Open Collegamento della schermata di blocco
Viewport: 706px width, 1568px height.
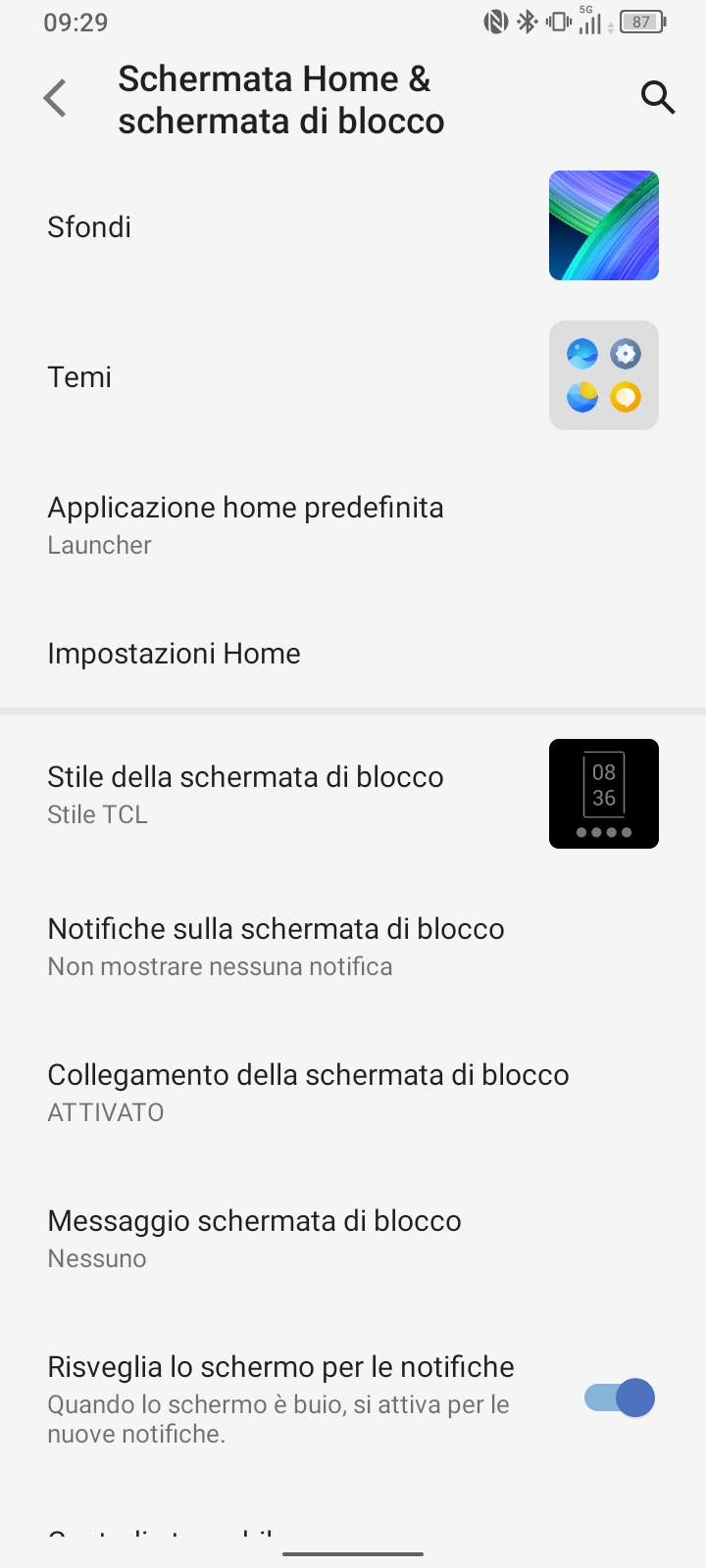pos(353,1093)
